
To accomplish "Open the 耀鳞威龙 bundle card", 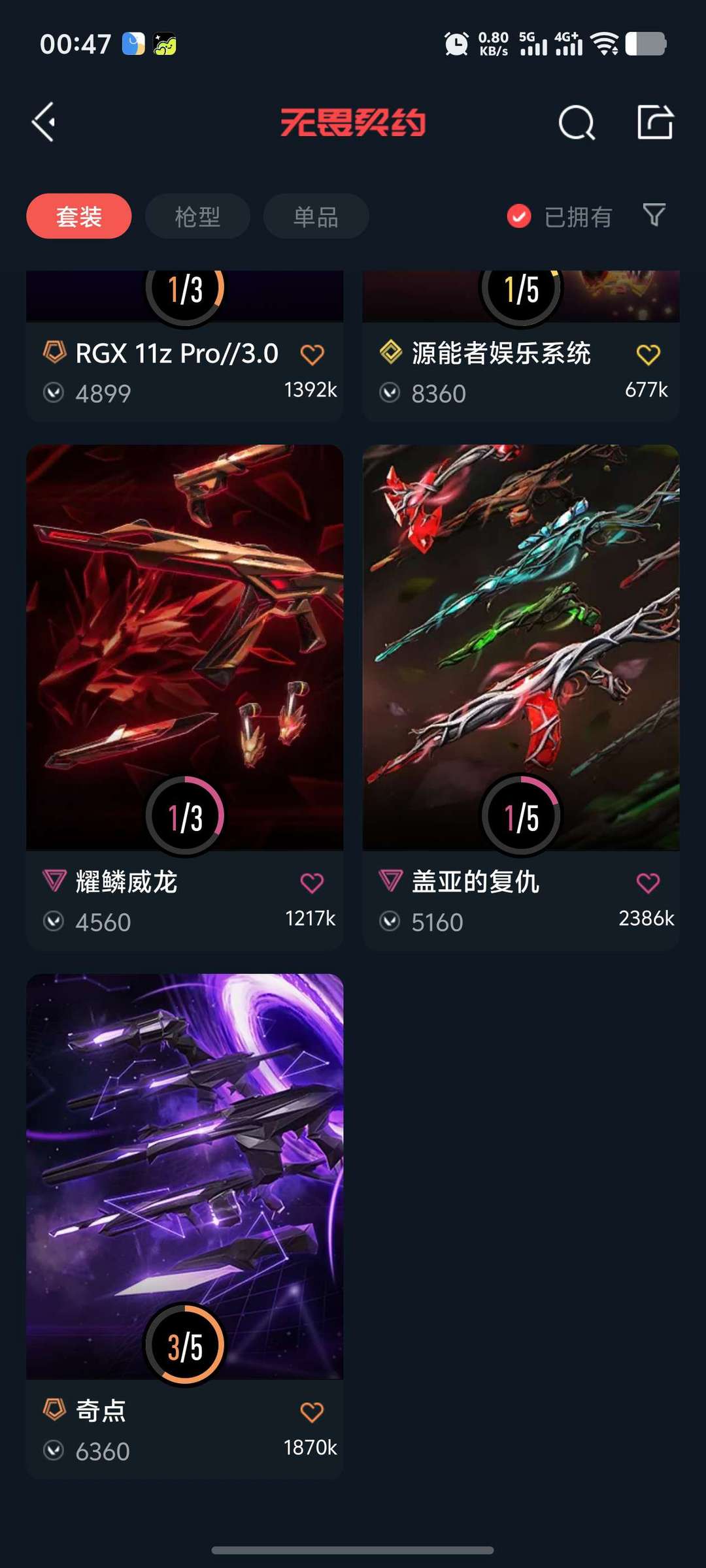I will tap(184, 698).
